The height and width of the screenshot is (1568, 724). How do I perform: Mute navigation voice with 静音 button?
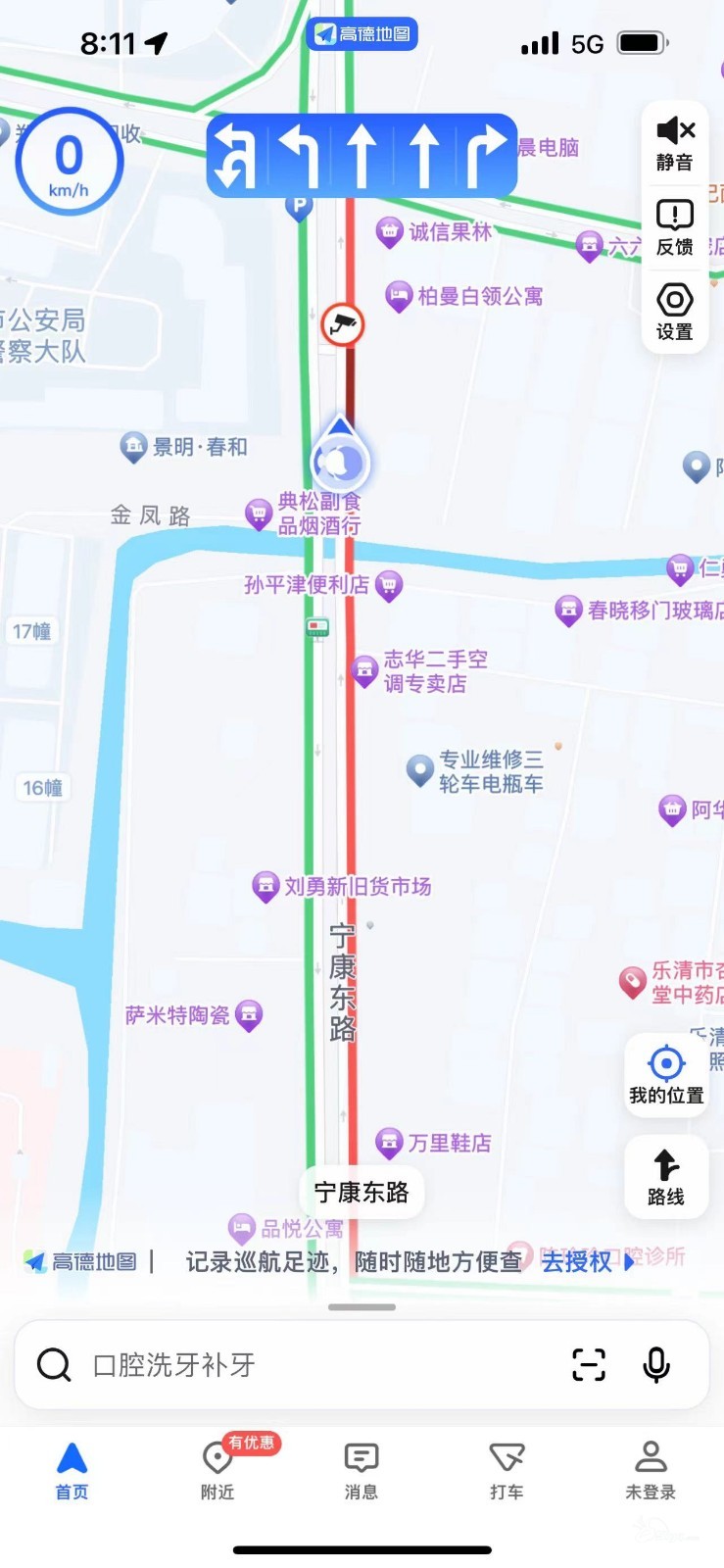pyautogui.click(x=675, y=143)
